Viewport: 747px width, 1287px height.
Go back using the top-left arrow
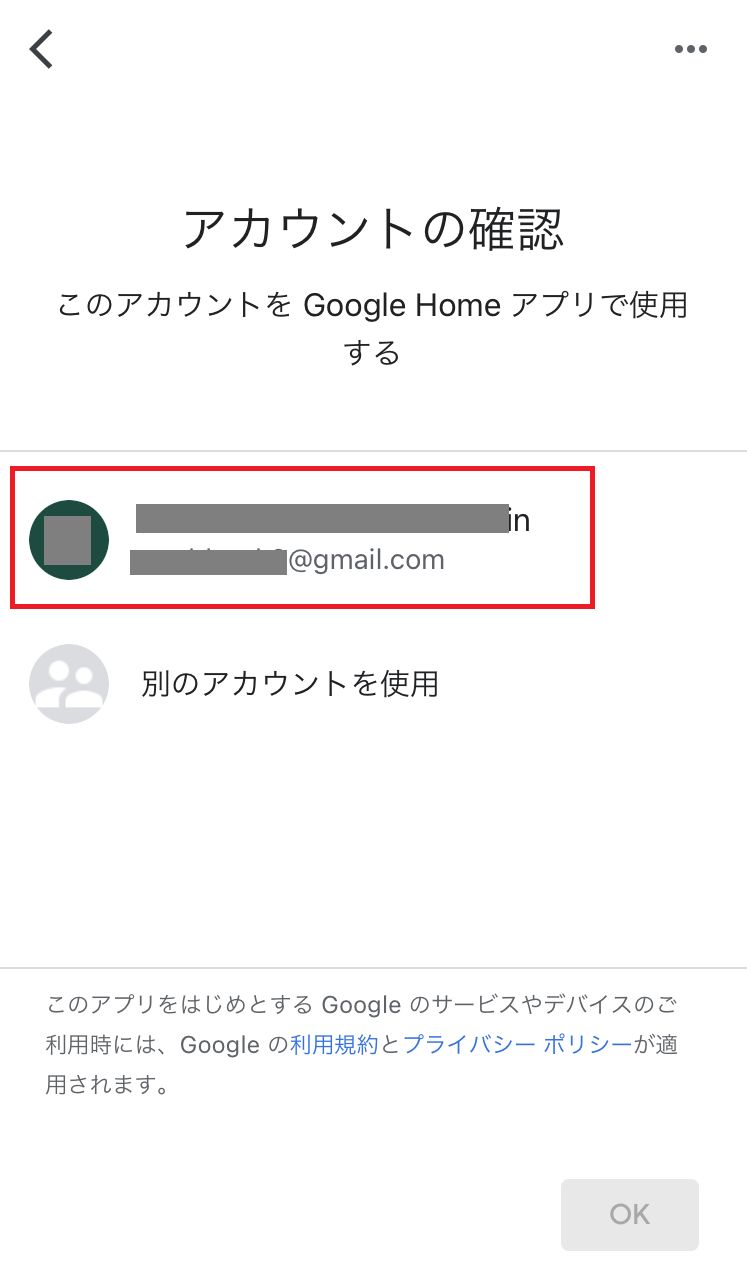pyautogui.click(x=41, y=48)
